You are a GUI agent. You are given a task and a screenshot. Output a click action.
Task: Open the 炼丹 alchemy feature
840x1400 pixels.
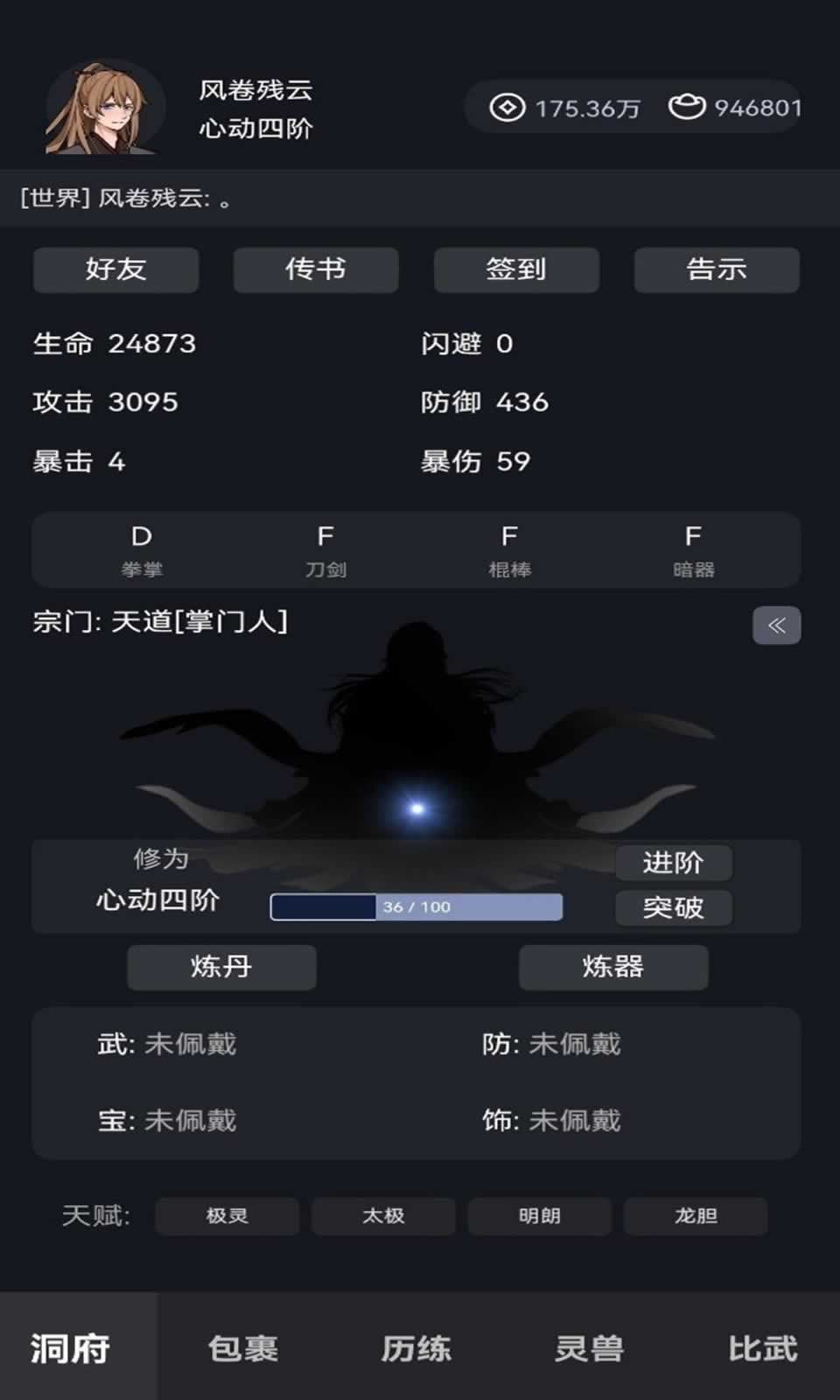220,968
